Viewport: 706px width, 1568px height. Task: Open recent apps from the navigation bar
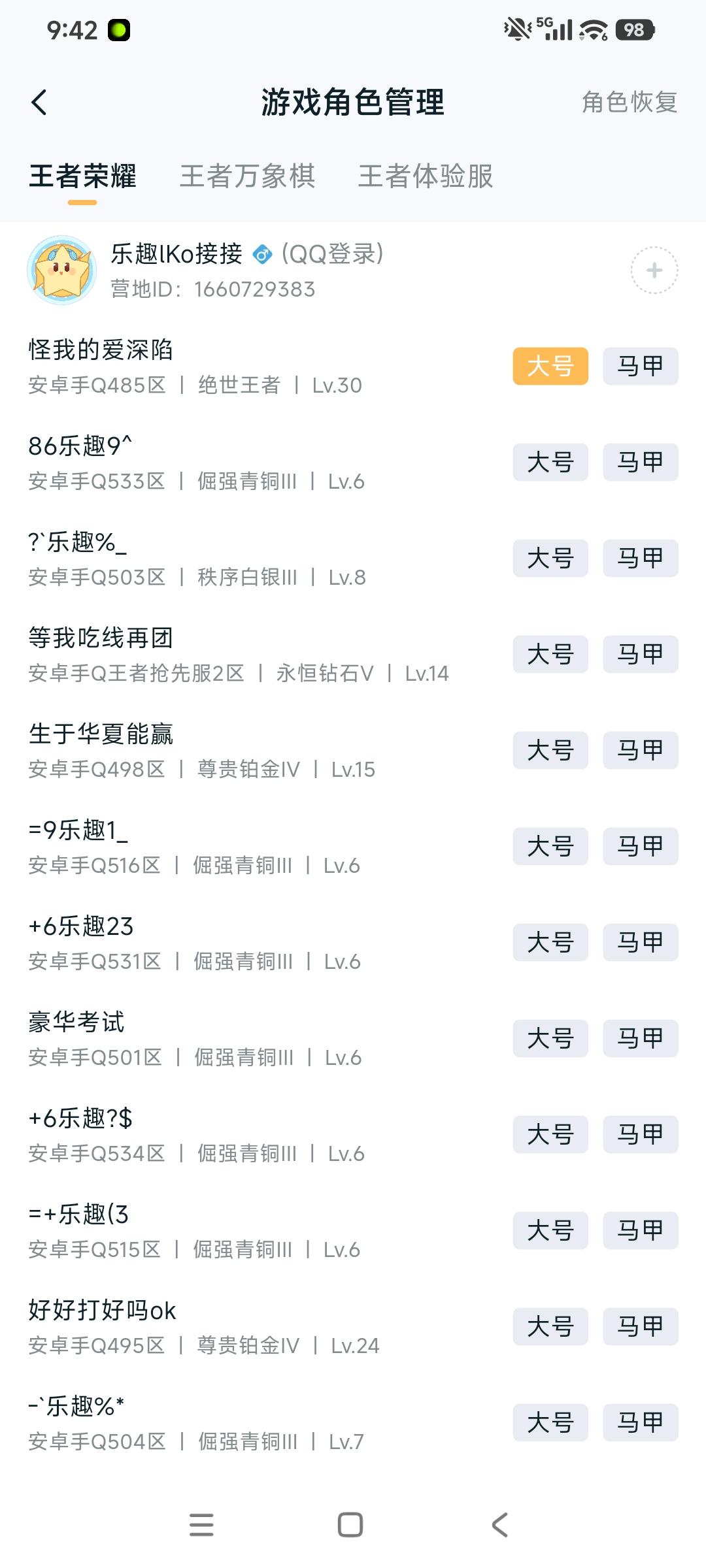pyautogui.click(x=201, y=1525)
